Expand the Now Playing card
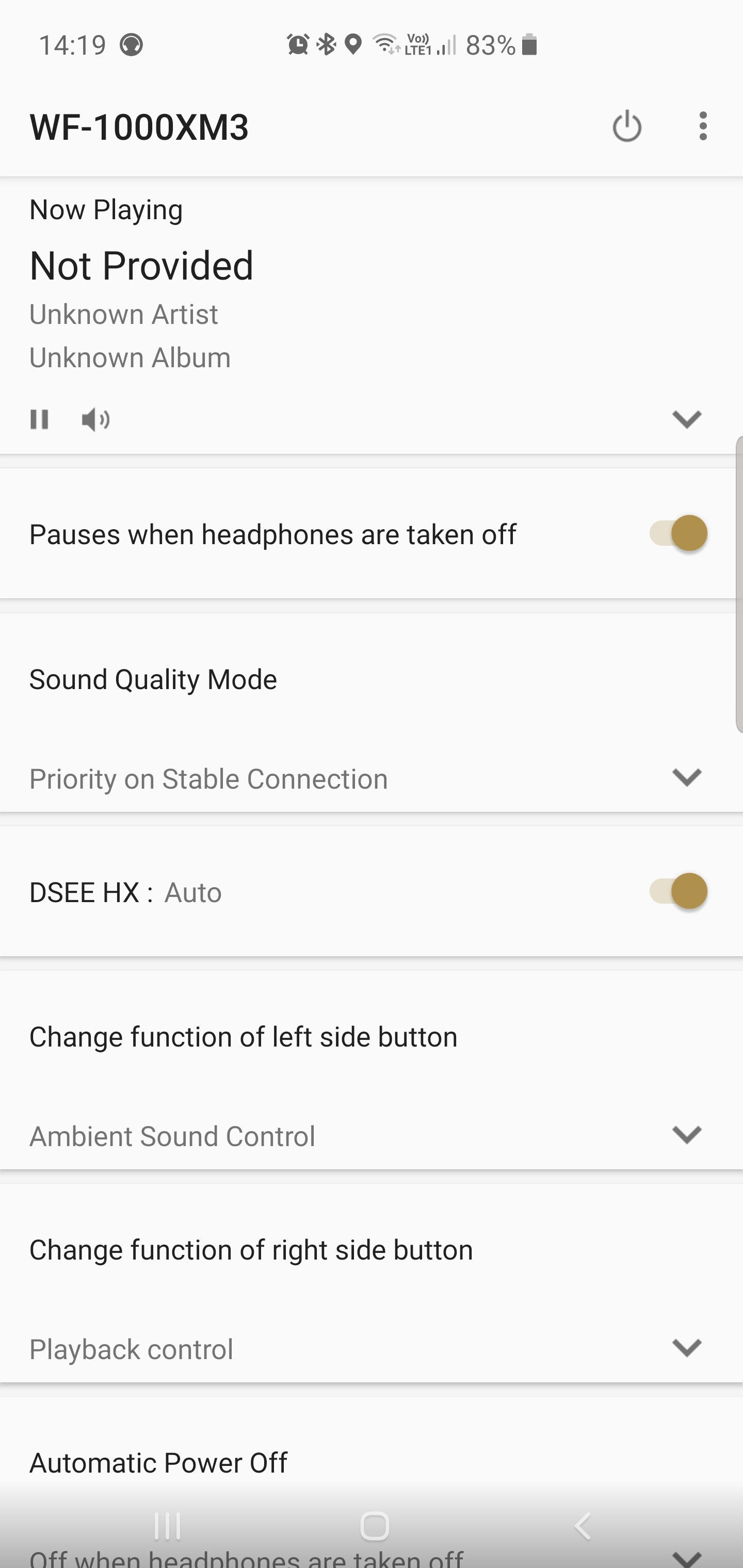743x1568 pixels. click(x=686, y=419)
